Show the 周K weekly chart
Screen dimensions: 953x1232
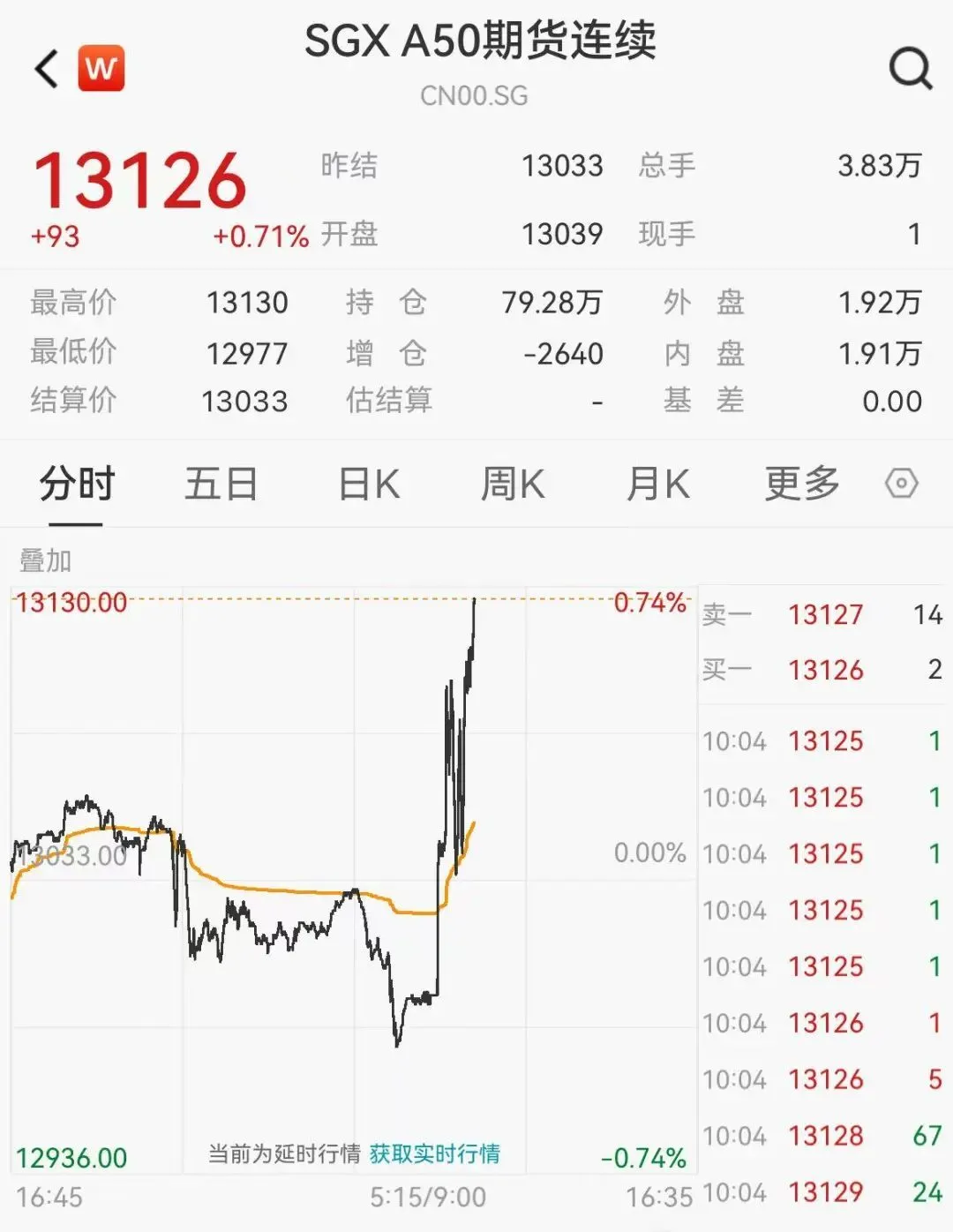tap(513, 485)
